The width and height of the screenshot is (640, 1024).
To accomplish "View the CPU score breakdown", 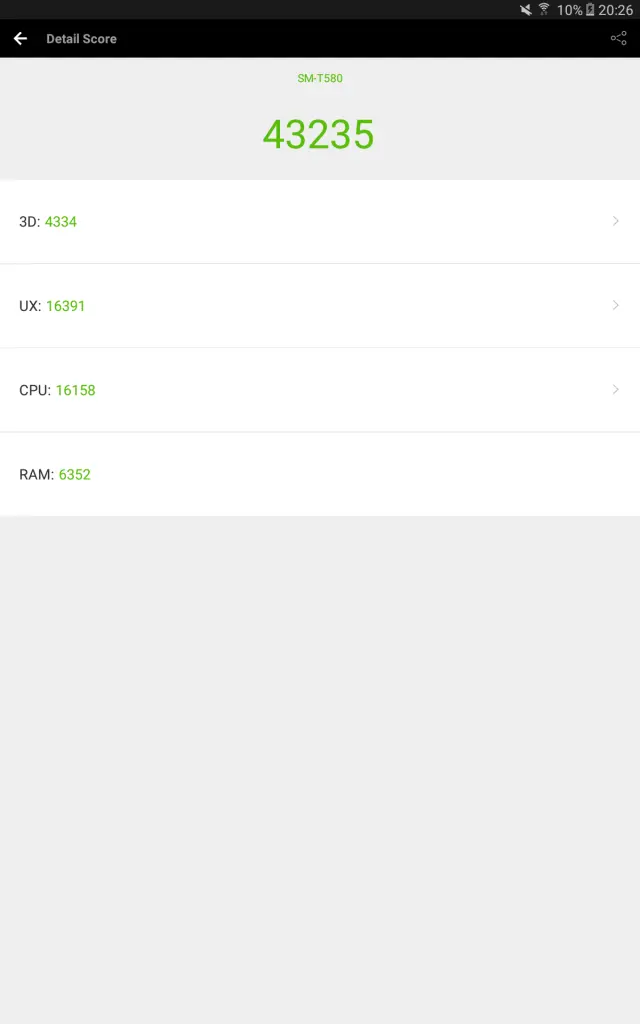I will click(319, 390).
